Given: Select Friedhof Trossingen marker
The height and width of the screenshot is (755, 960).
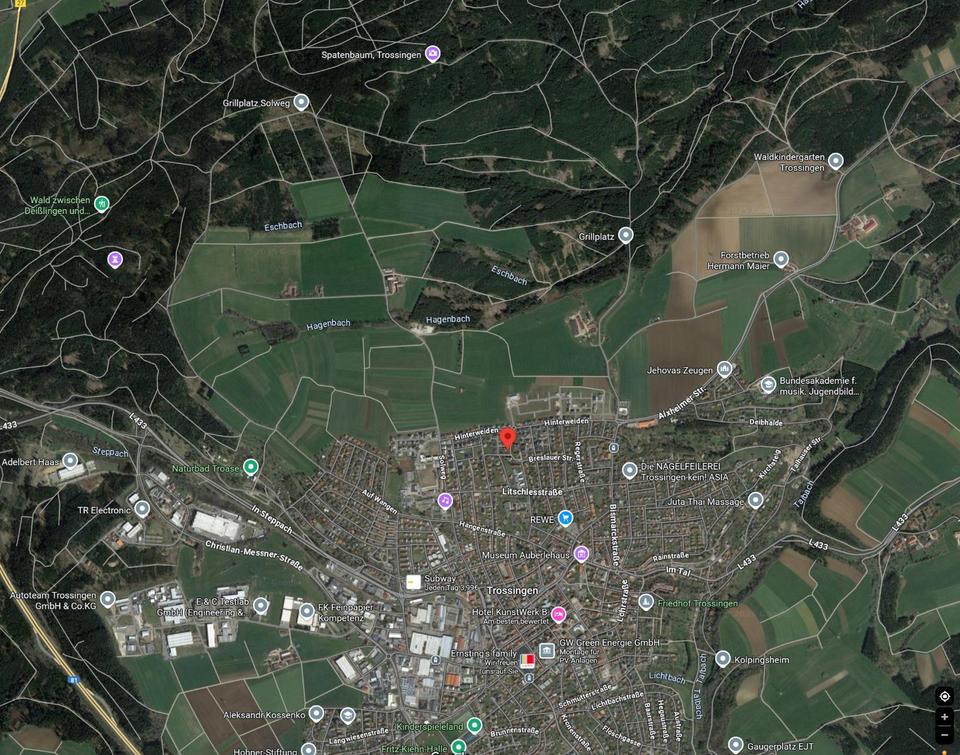Looking at the screenshot, I should (x=646, y=602).
